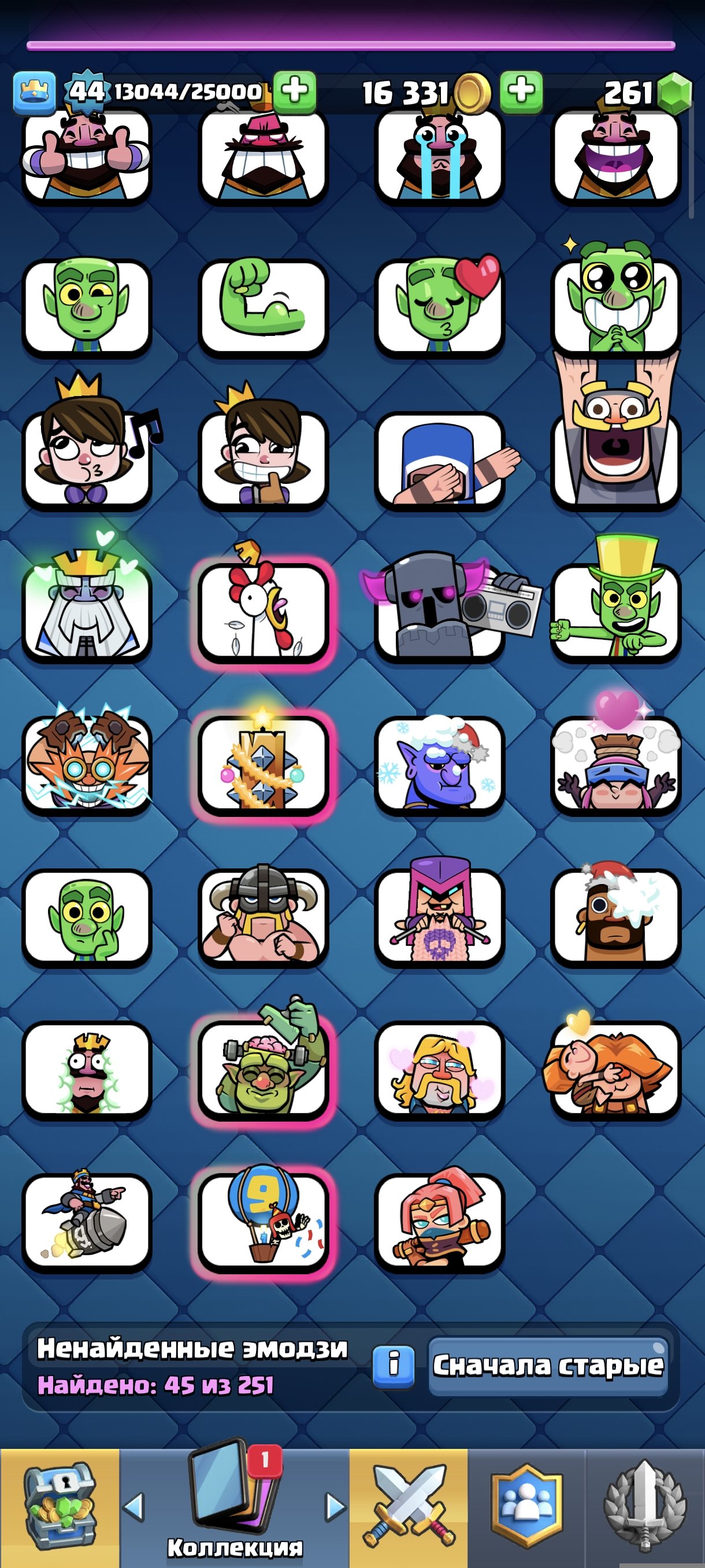The height and width of the screenshot is (1568, 705).
Task: Pick the hog rider snowball emote
Action: coord(615,917)
